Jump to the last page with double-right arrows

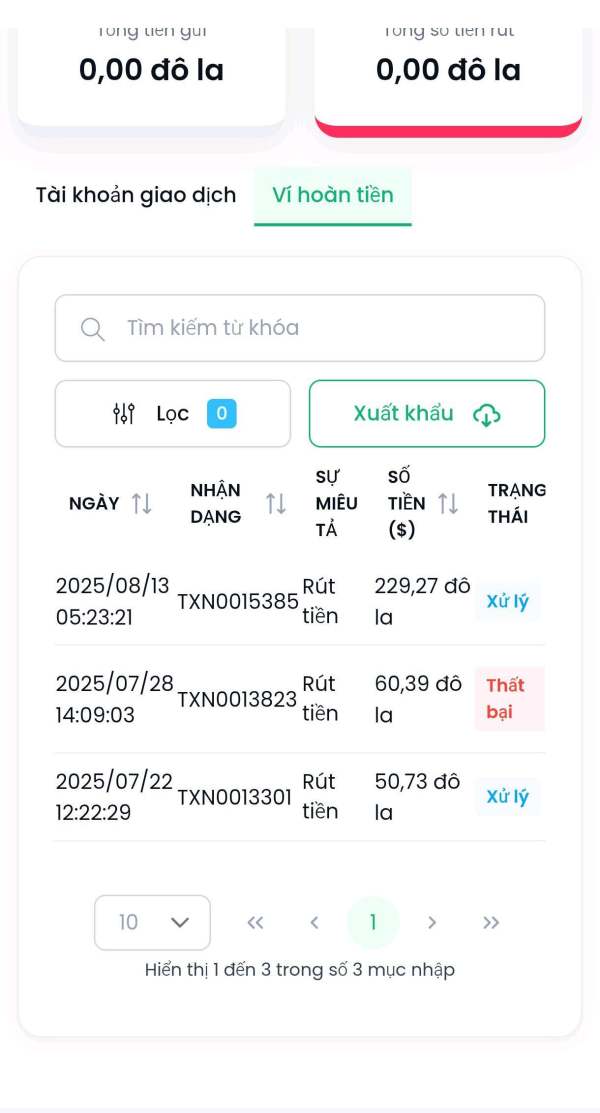(x=491, y=923)
